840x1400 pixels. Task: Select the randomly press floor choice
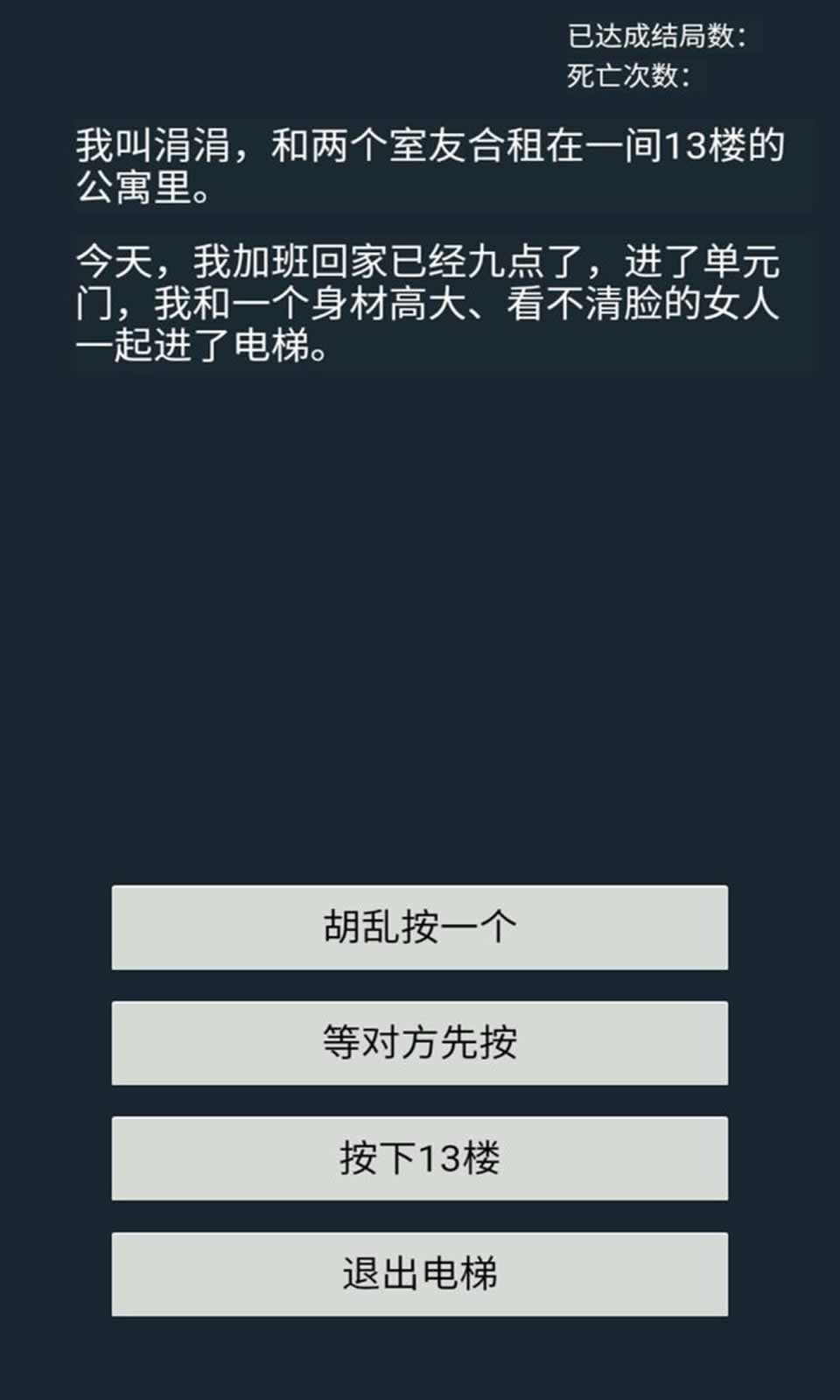[418, 927]
